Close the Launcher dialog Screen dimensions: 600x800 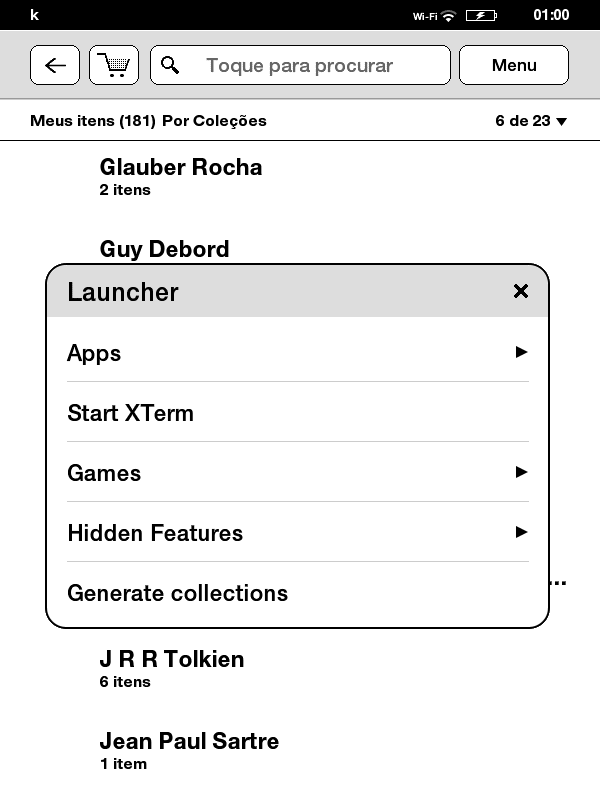click(x=520, y=291)
